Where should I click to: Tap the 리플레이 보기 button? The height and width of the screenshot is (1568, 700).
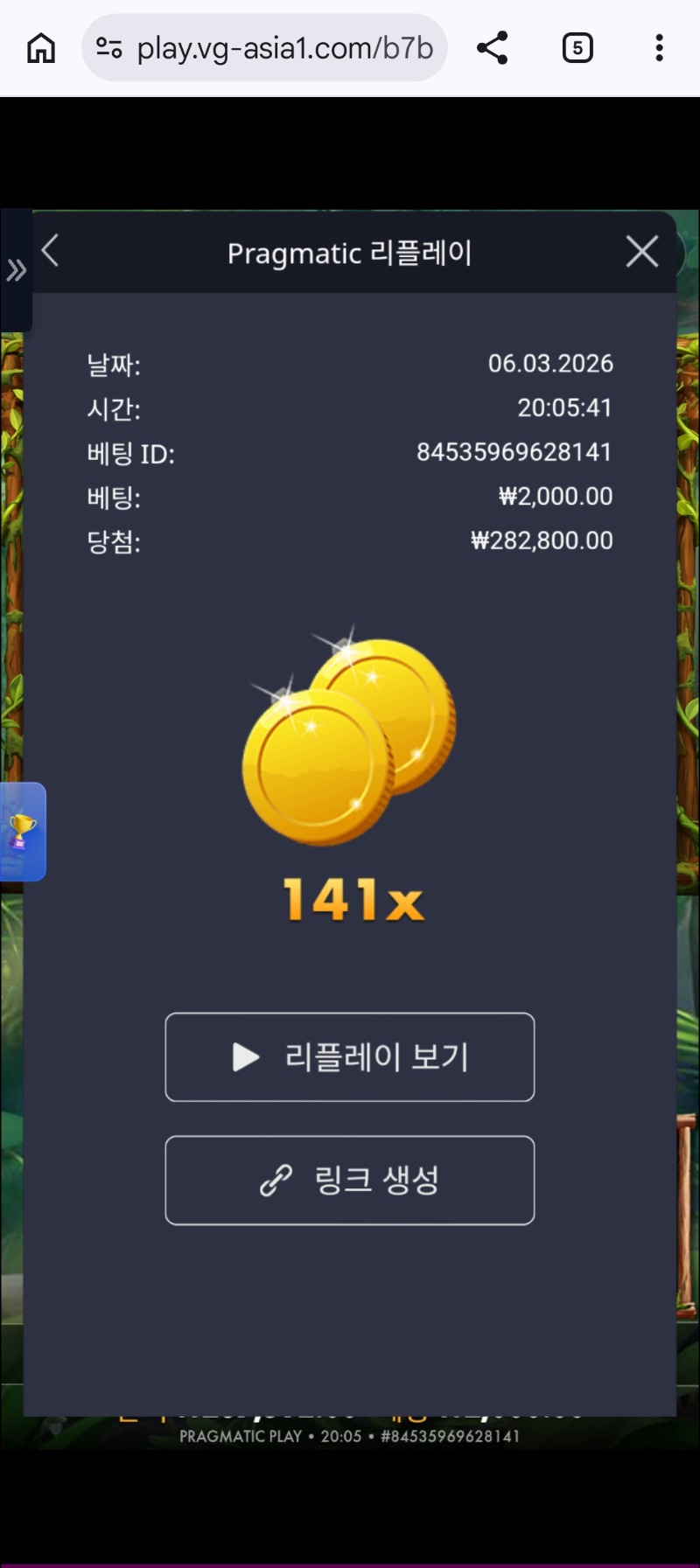coord(349,1056)
